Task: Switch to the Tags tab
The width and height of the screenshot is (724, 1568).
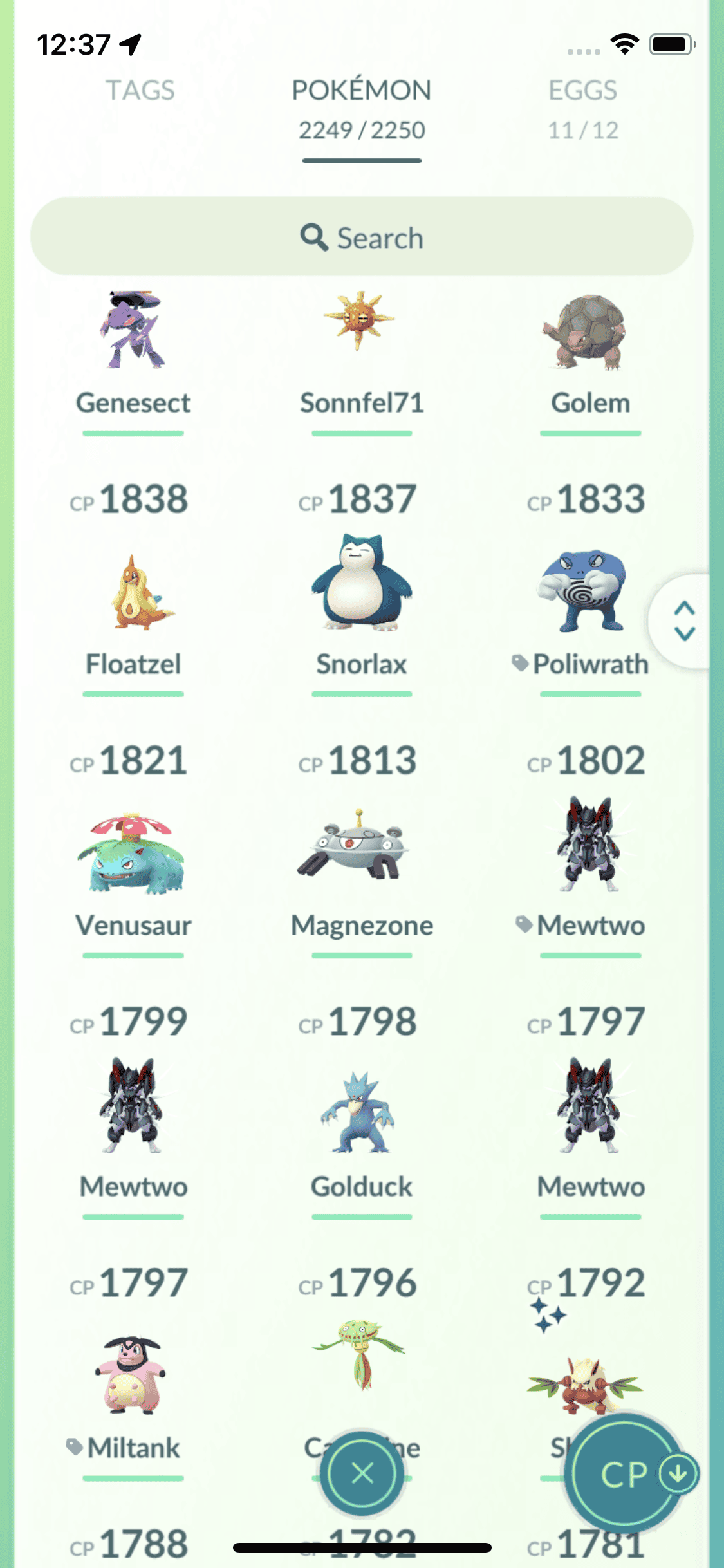Action: (x=140, y=91)
